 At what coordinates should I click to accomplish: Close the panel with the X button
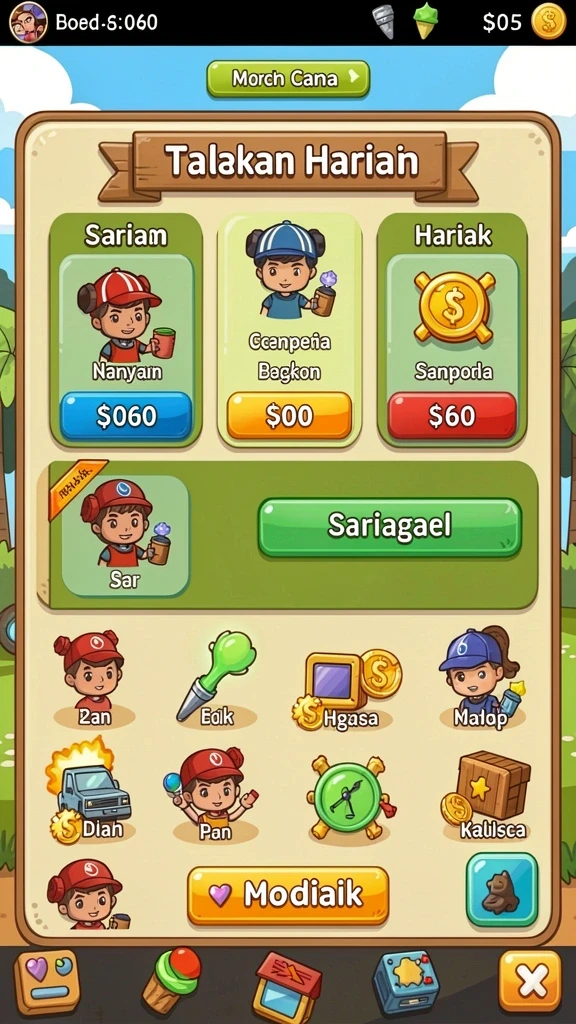[x=530, y=981]
